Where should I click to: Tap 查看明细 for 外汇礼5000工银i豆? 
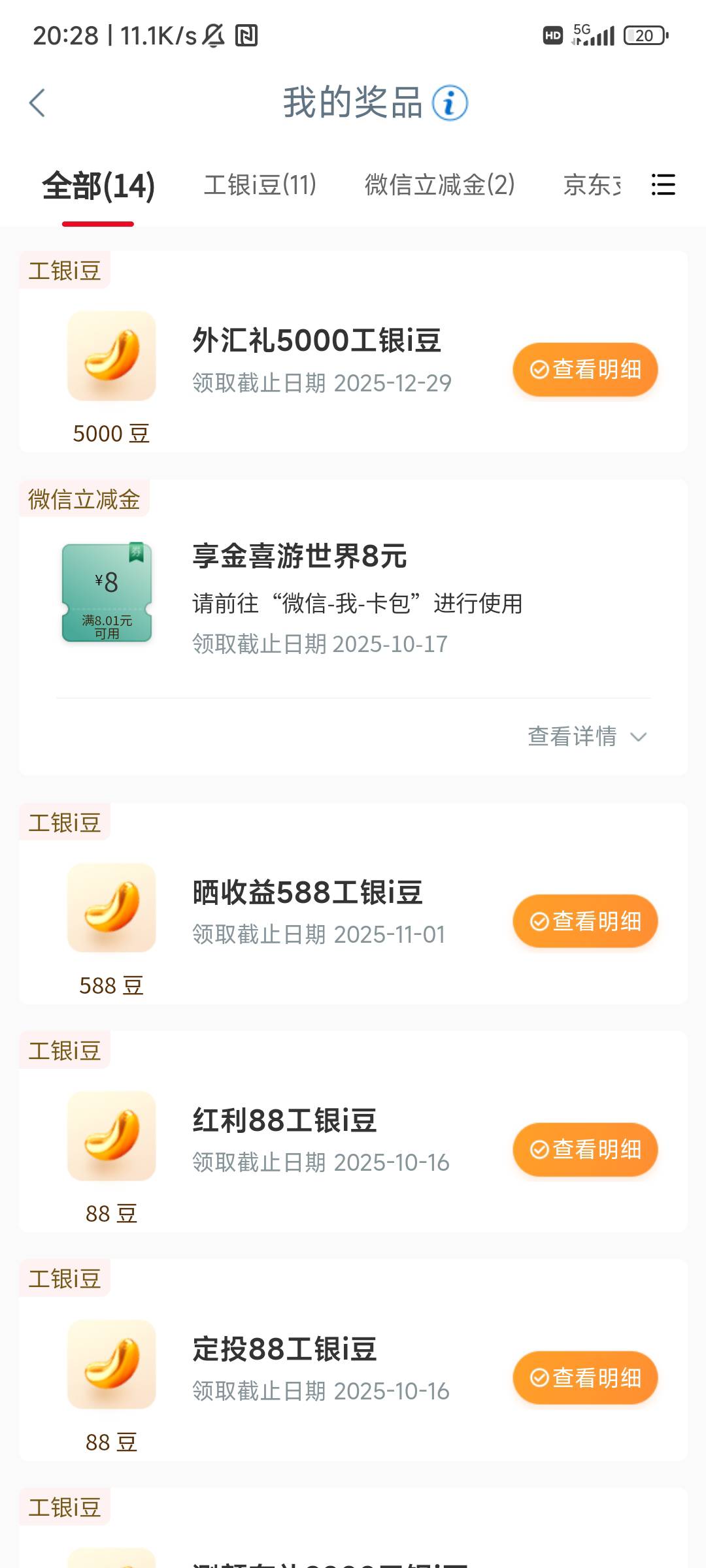pyautogui.click(x=585, y=369)
